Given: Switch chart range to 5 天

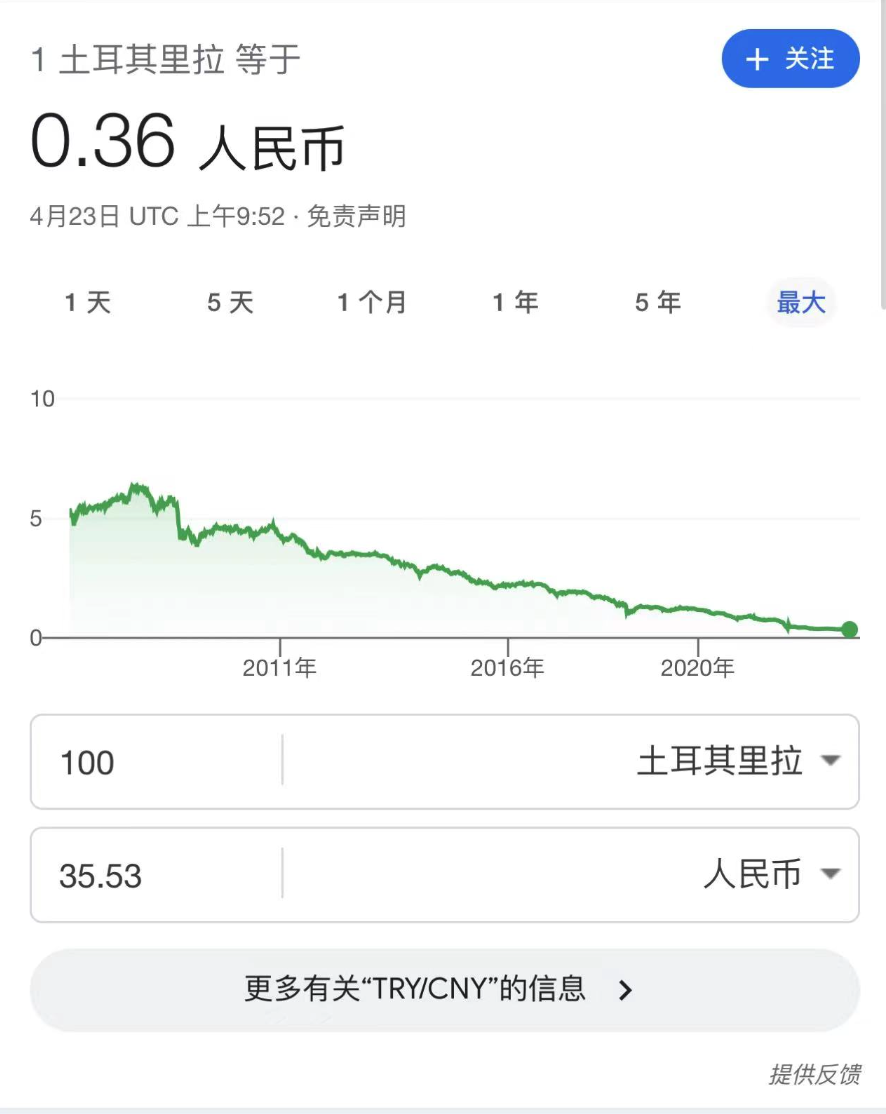Looking at the screenshot, I should pyautogui.click(x=231, y=303).
